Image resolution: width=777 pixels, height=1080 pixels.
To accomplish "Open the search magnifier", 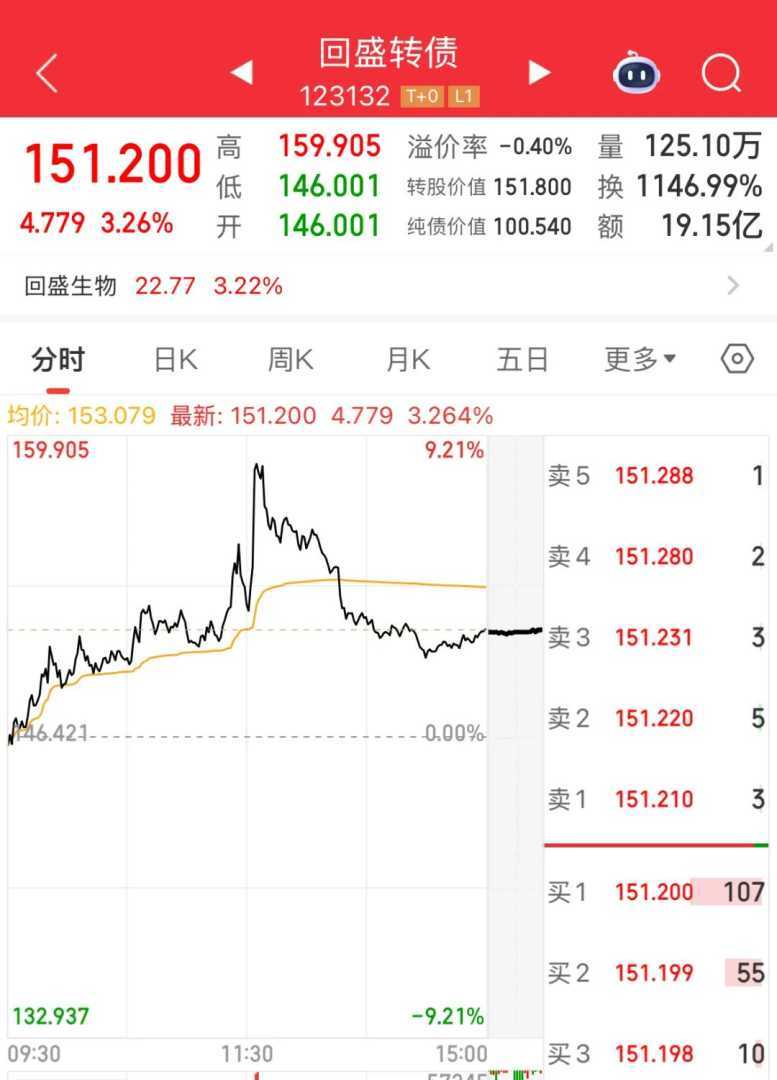I will coord(721,73).
